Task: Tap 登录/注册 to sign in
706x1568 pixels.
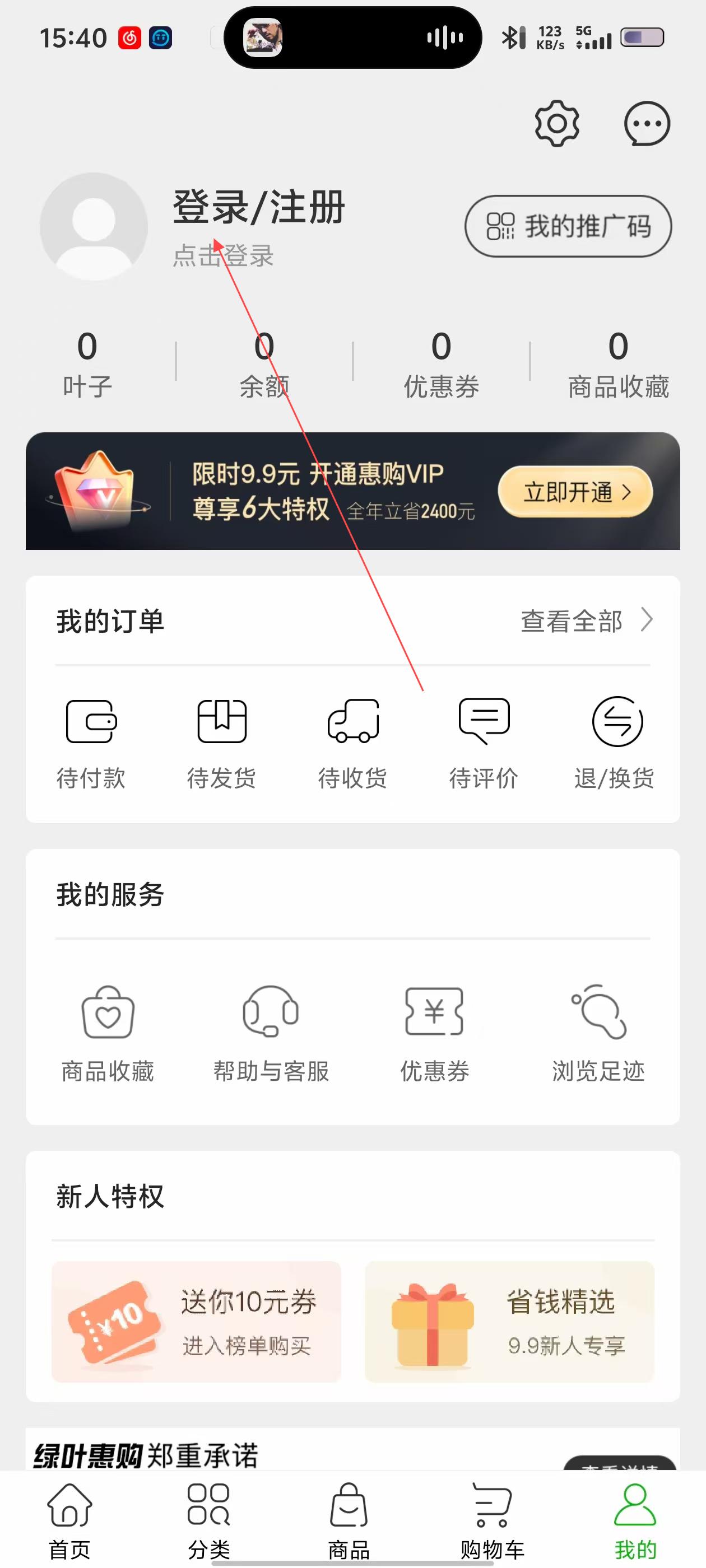Action: coord(259,208)
